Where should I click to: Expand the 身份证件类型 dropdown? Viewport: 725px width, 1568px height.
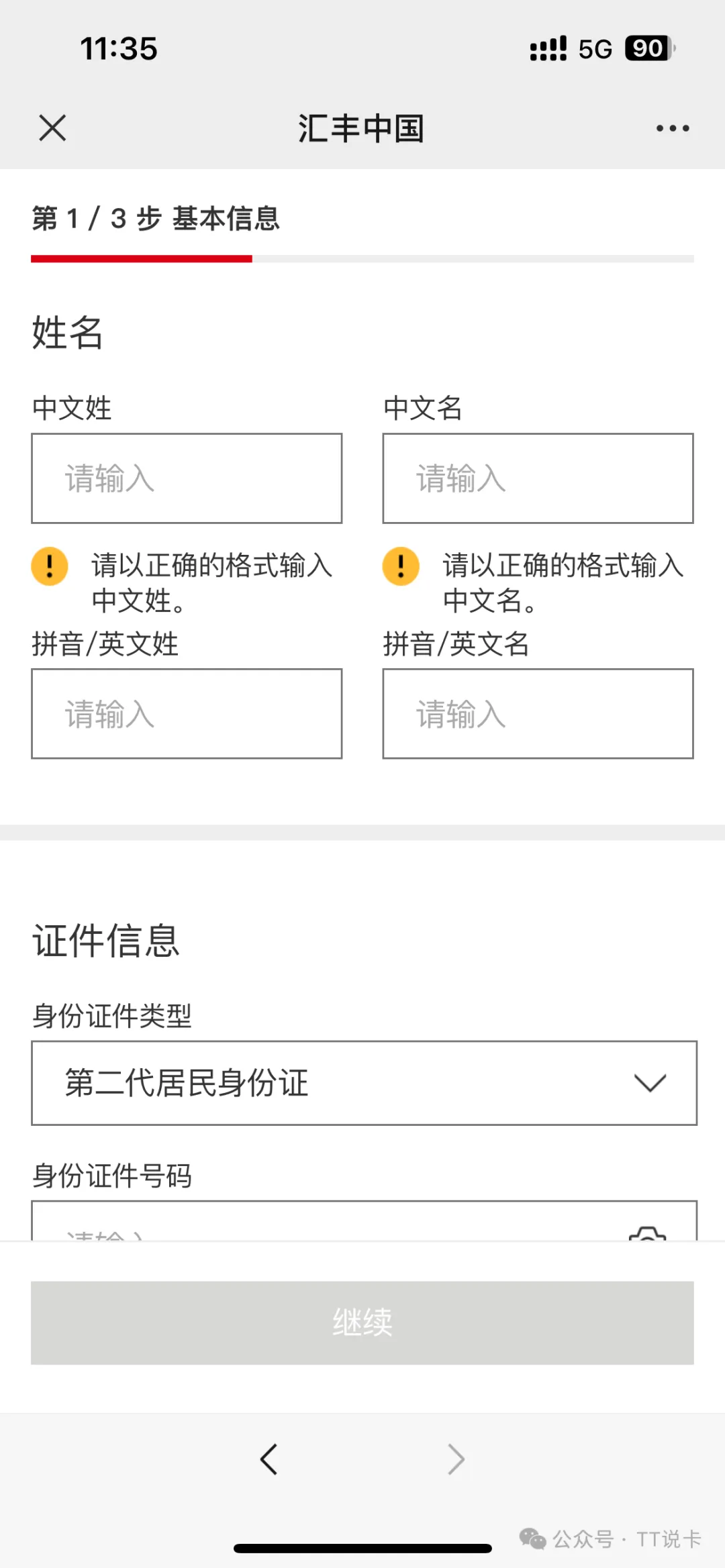pos(364,1083)
